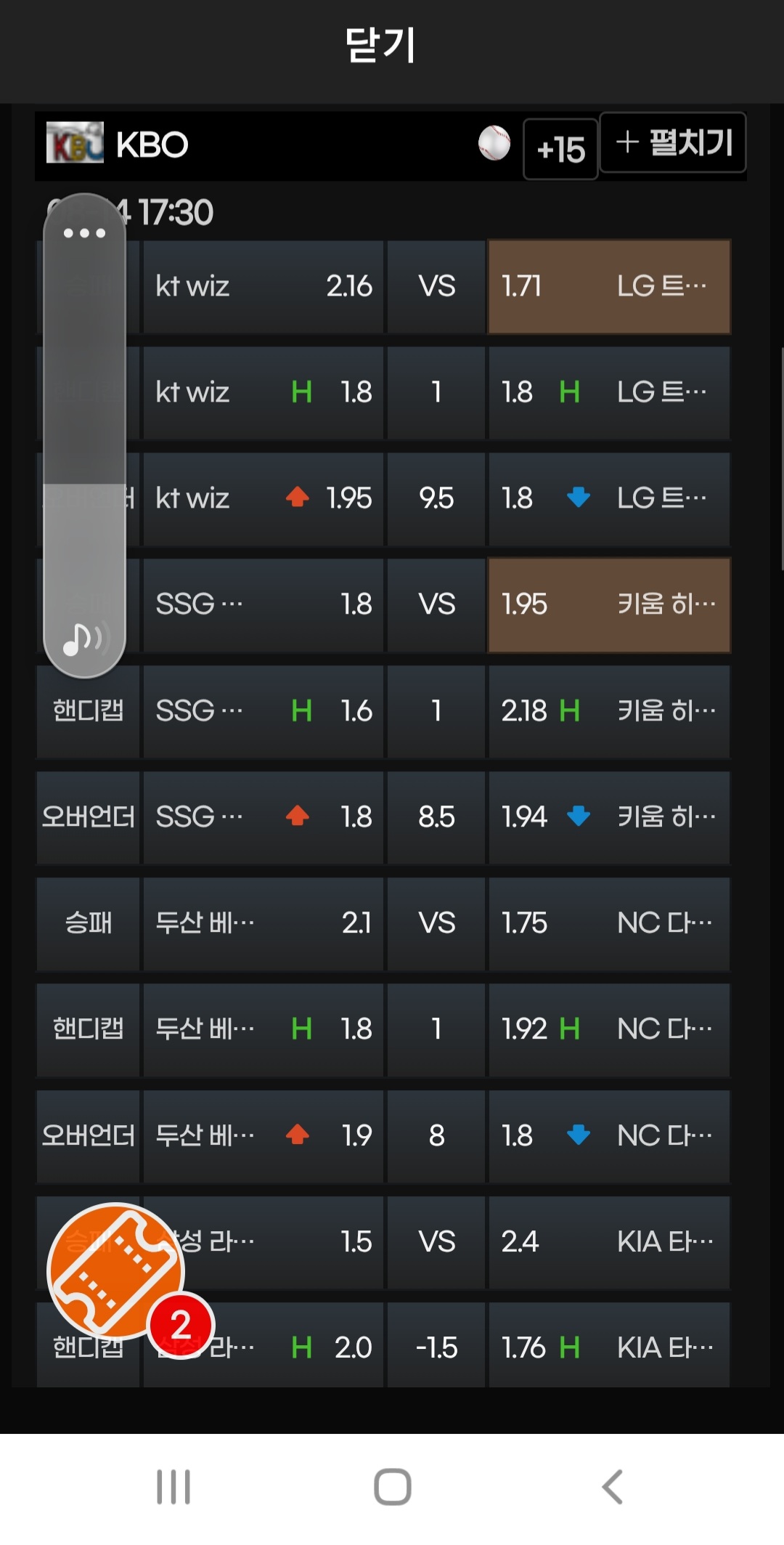Open the orange betting slip button
784x1545 pixels.
(x=116, y=1271)
